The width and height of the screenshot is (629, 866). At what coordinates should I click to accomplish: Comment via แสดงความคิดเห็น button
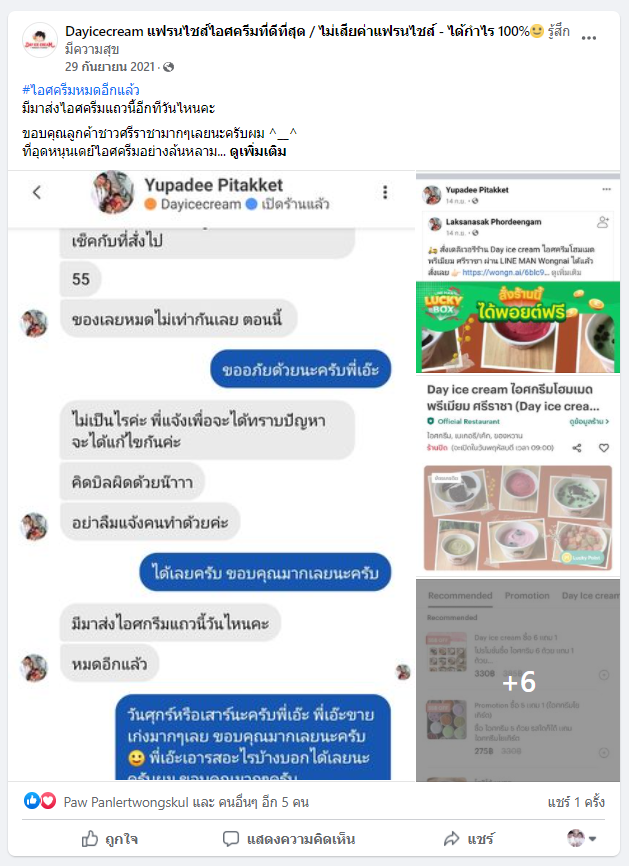coord(289,838)
